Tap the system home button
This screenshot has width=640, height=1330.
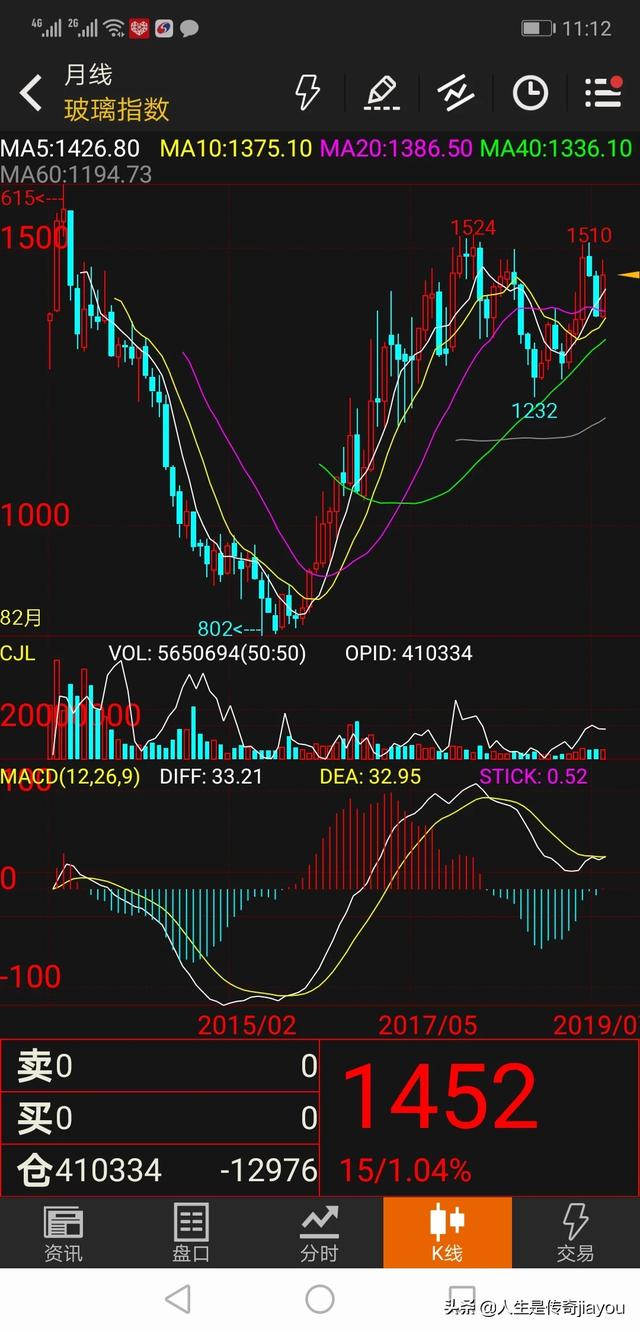(320, 1299)
